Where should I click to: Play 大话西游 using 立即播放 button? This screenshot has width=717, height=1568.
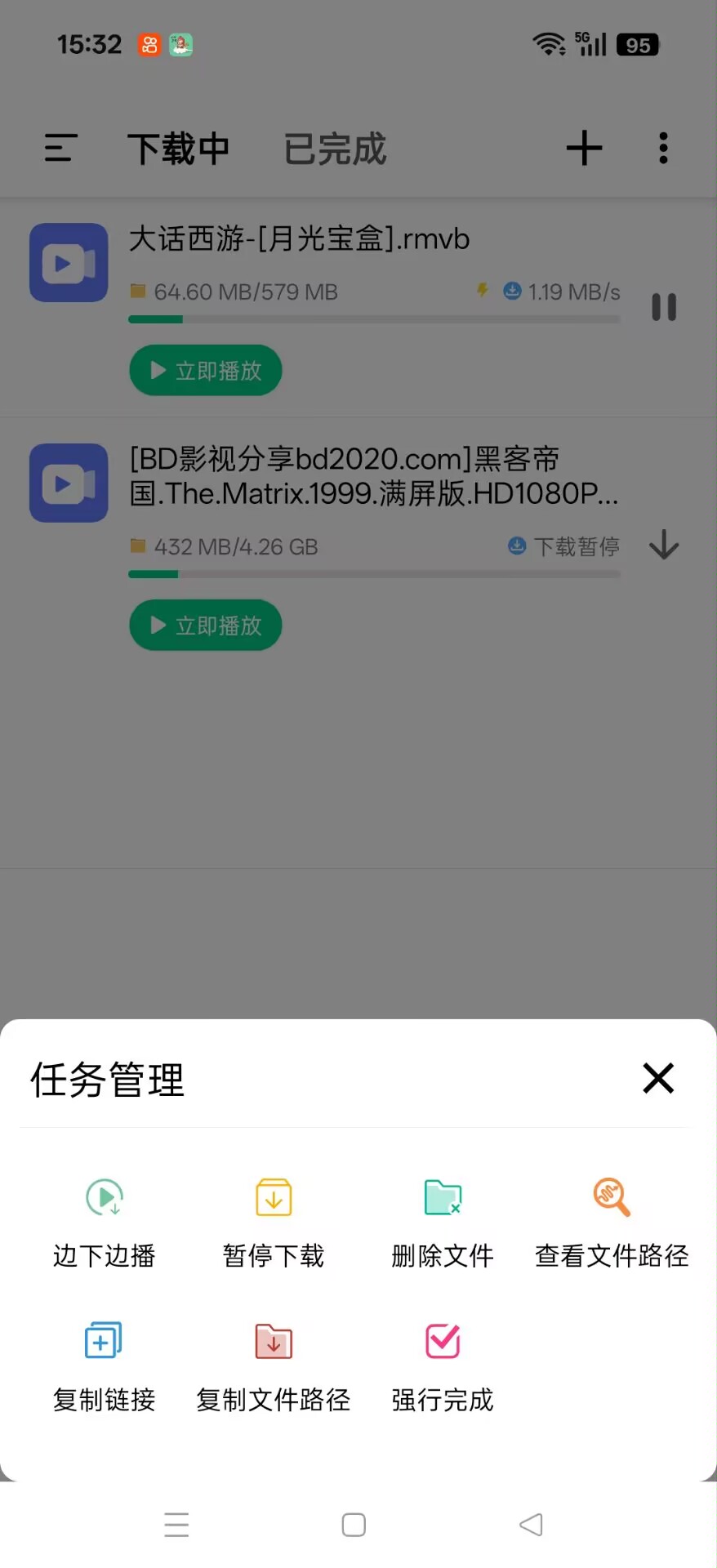[x=205, y=370]
